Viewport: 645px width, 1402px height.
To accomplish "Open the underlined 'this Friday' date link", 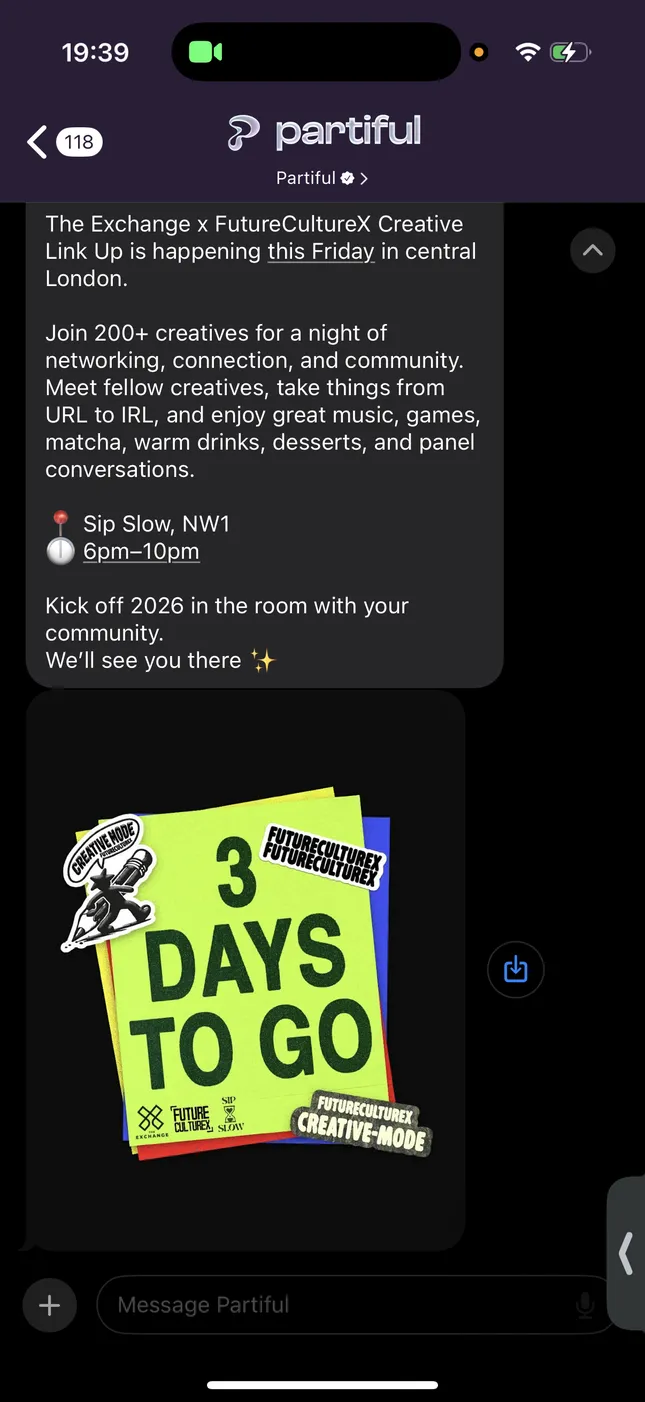I will click(x=320, y=252).
